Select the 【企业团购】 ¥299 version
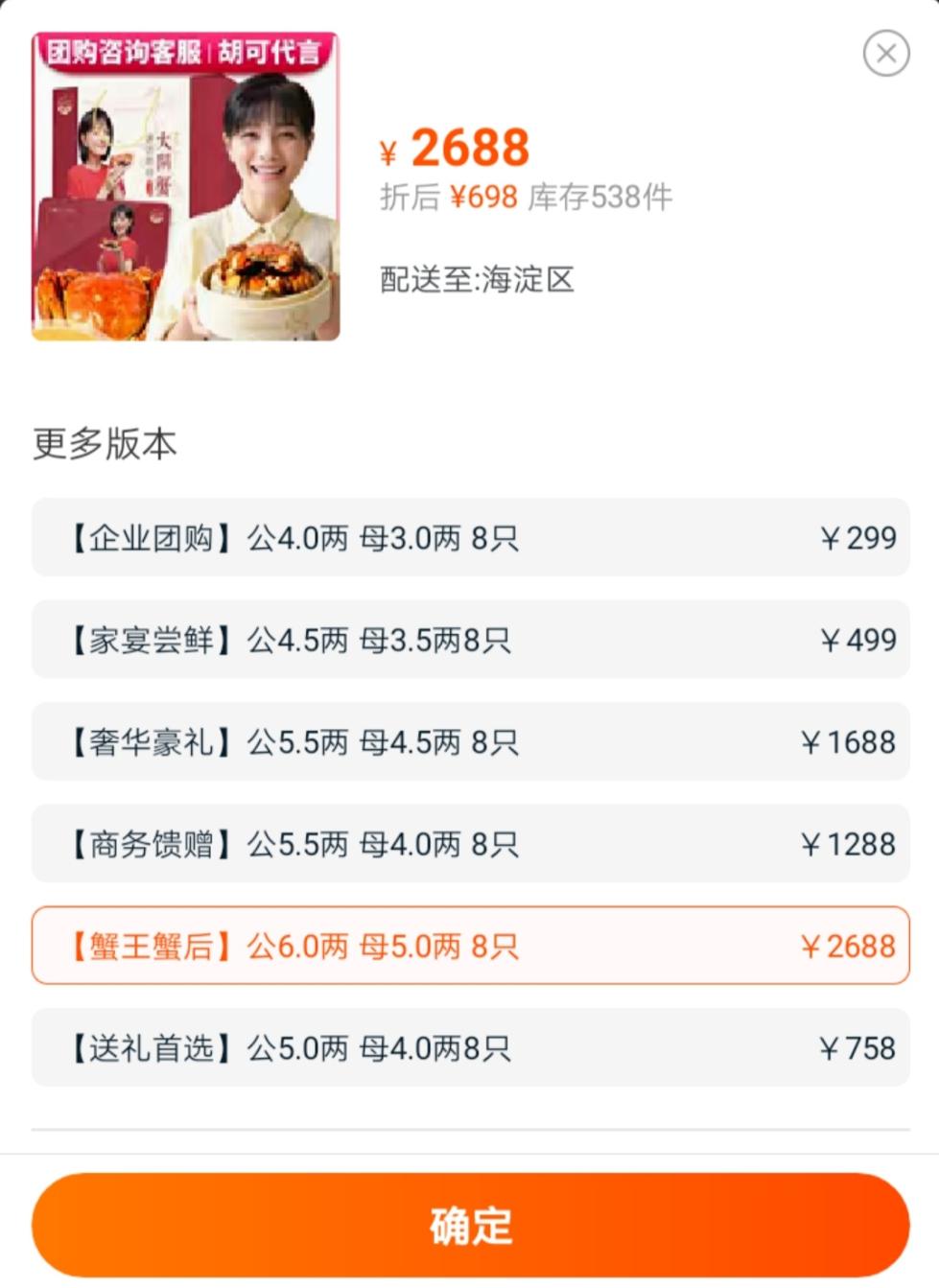This screenshot has height=1288, width=939. (470, 538)
